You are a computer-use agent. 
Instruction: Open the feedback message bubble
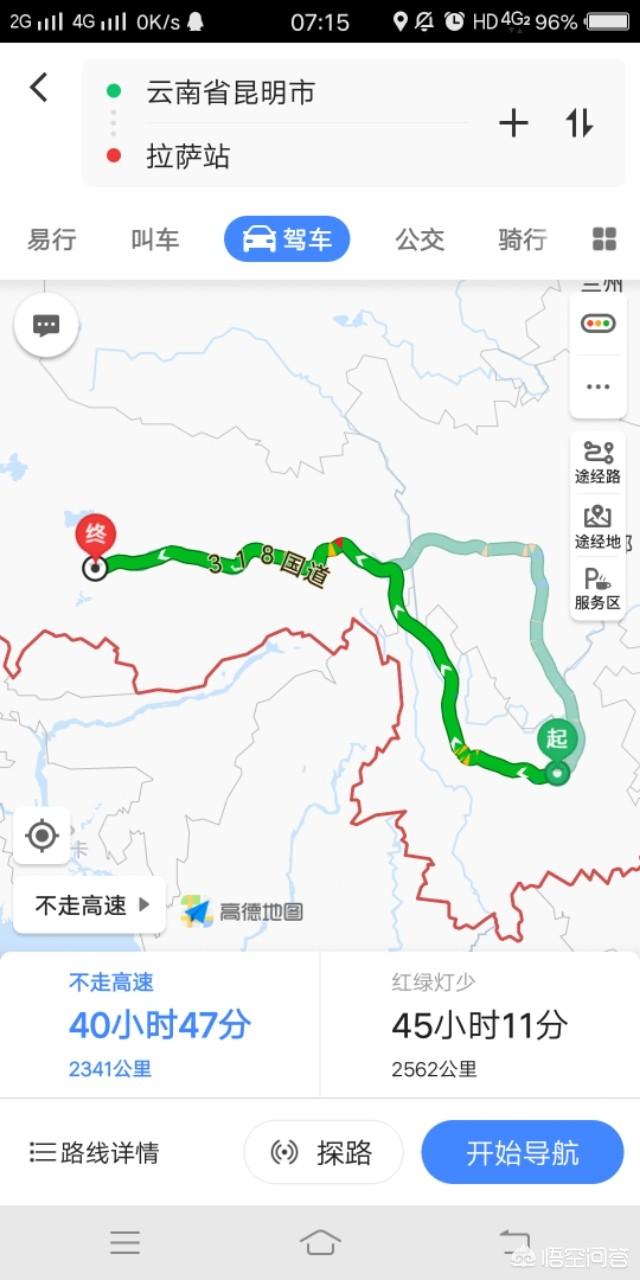tap(46, 325)
